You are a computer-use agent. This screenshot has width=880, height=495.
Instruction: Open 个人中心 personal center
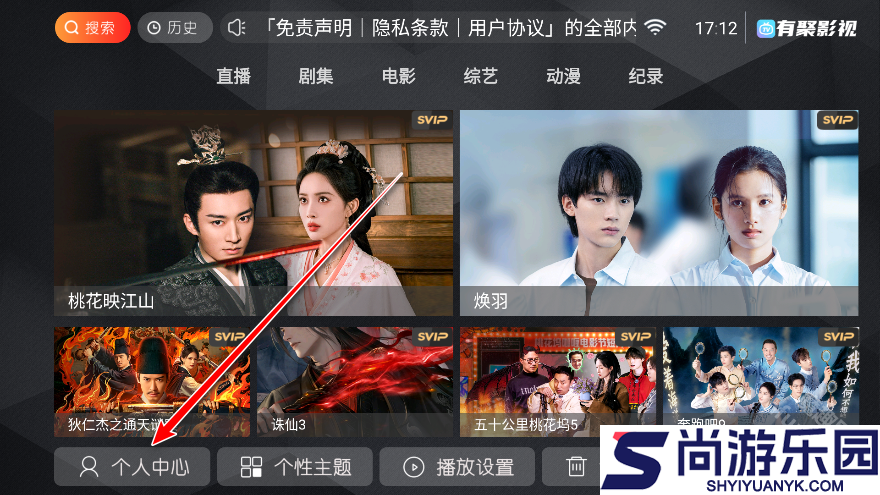(x=132, y=467)
